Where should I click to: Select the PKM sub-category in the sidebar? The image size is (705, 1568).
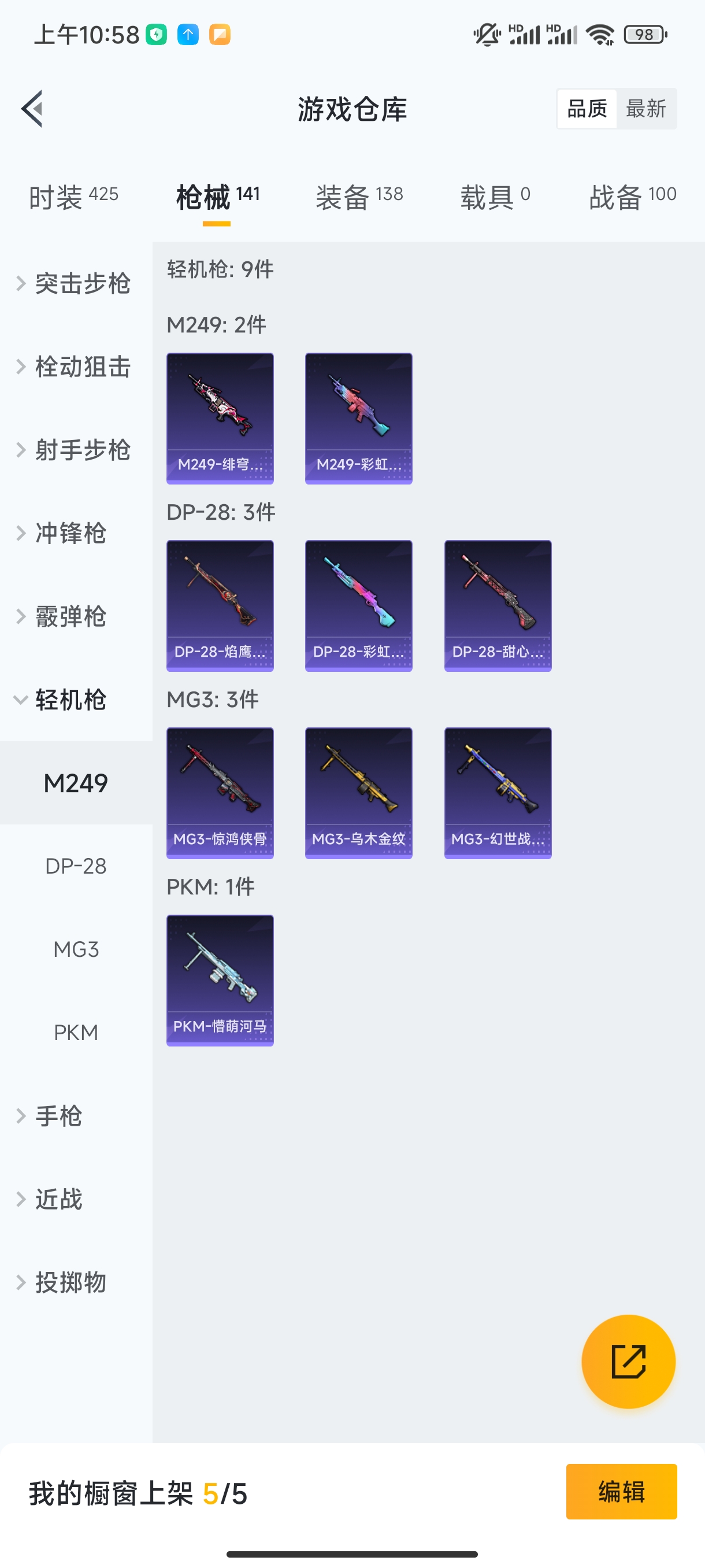pos(76,1033)
